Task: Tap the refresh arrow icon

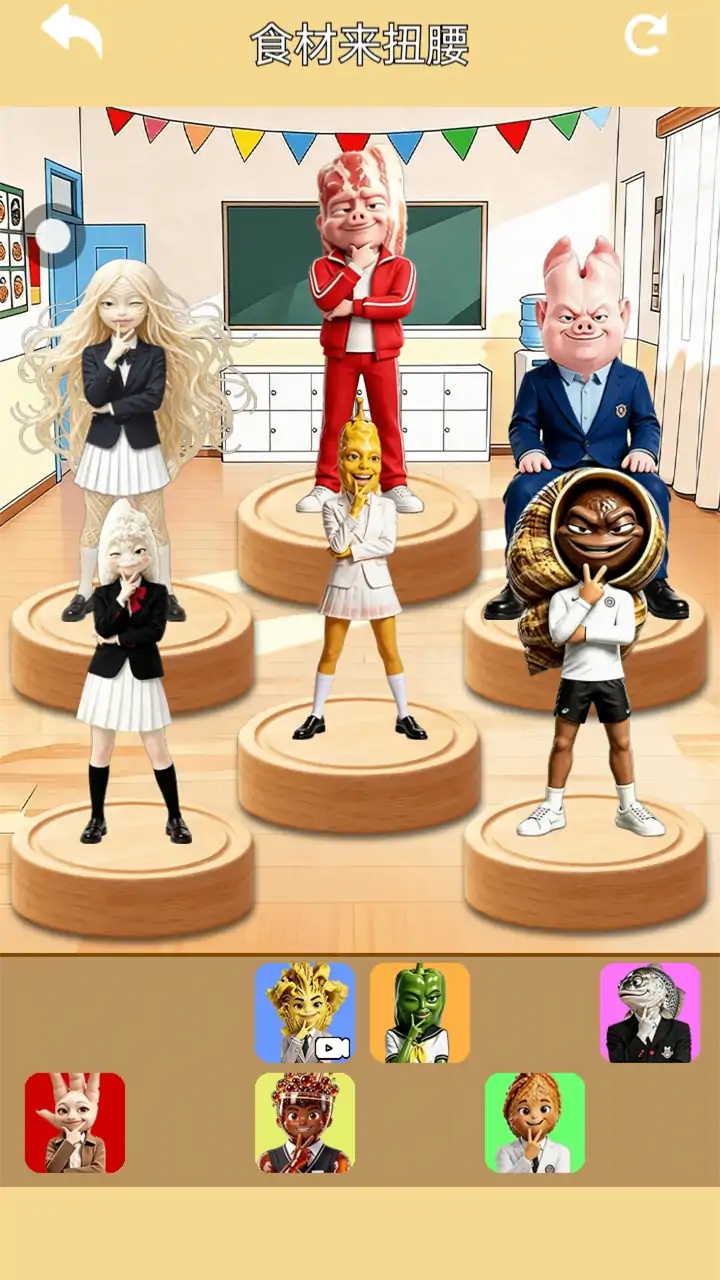Action: pyautogui.click(x=645, y=35)
